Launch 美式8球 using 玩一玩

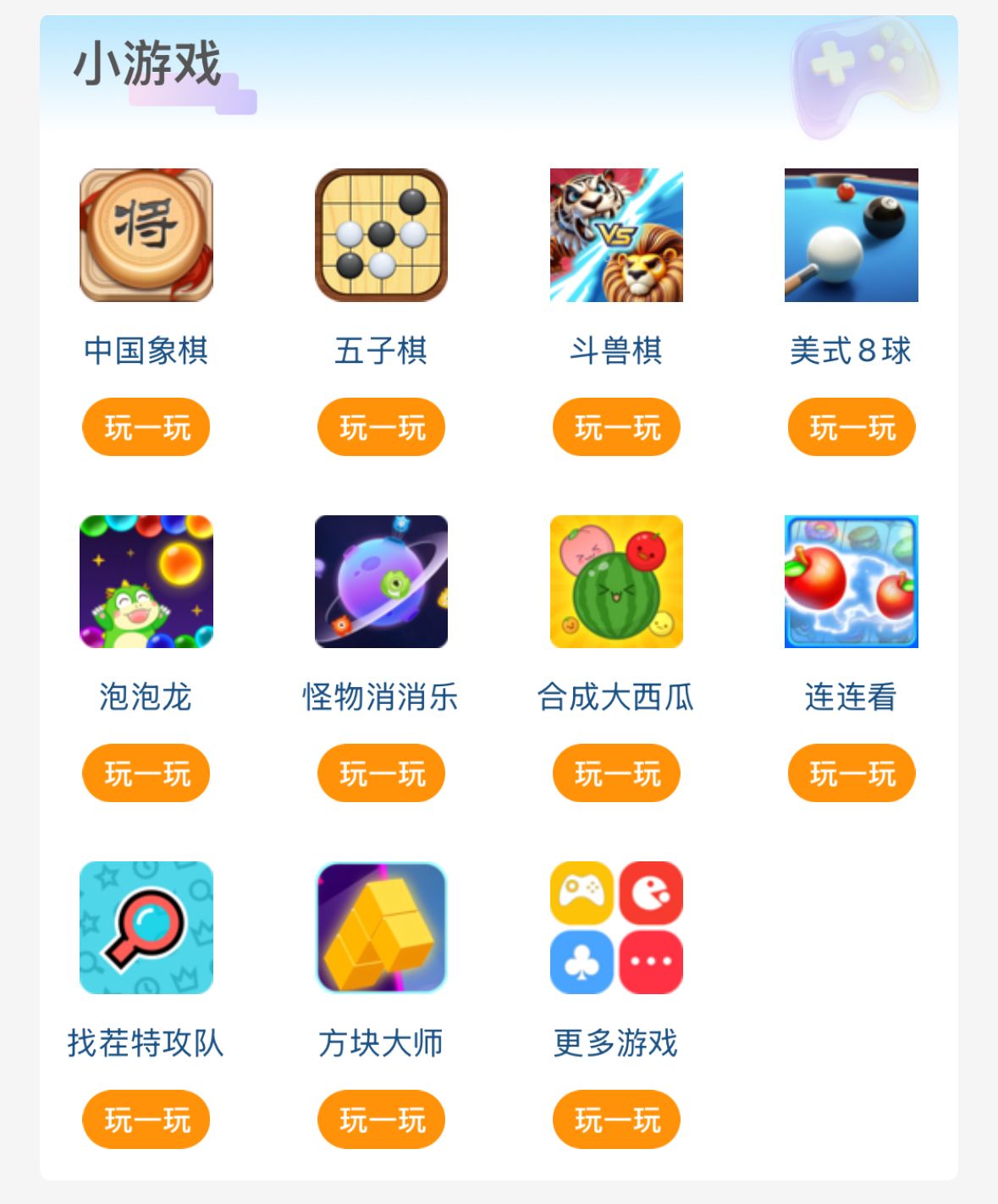click(x=852, y=427)
